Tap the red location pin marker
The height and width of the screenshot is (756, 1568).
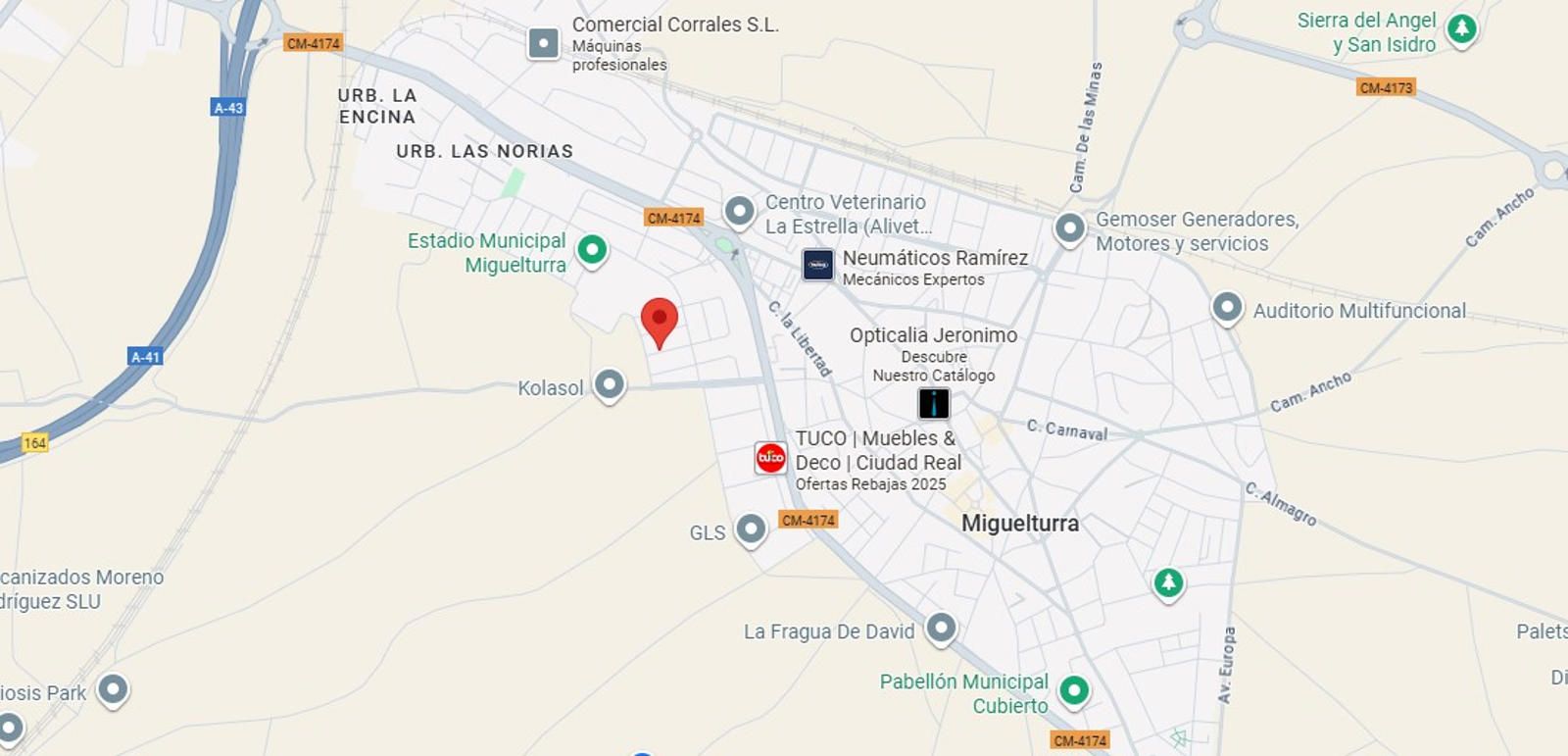(660, 321)
